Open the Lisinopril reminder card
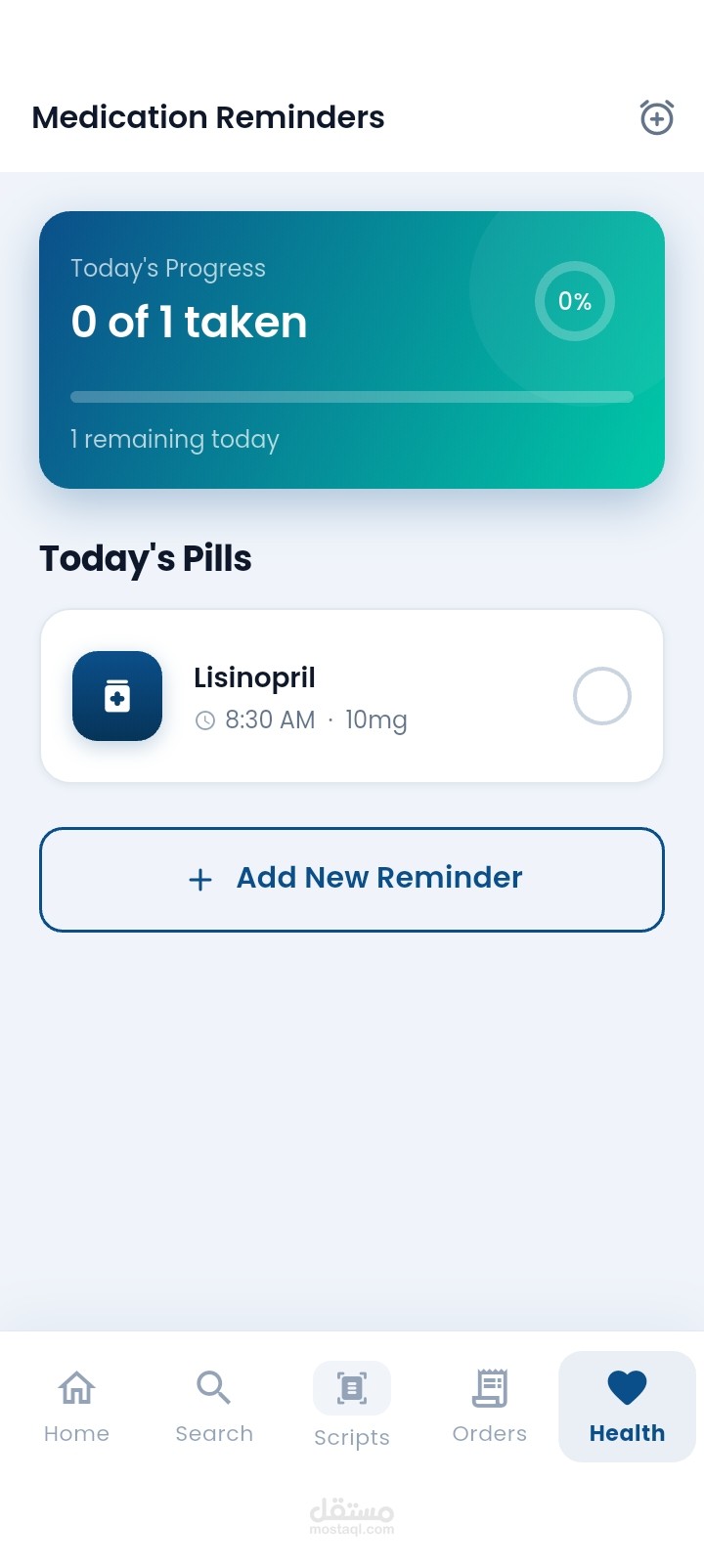This screenshot has height=1568, width=704. click(x=352, y=696)
